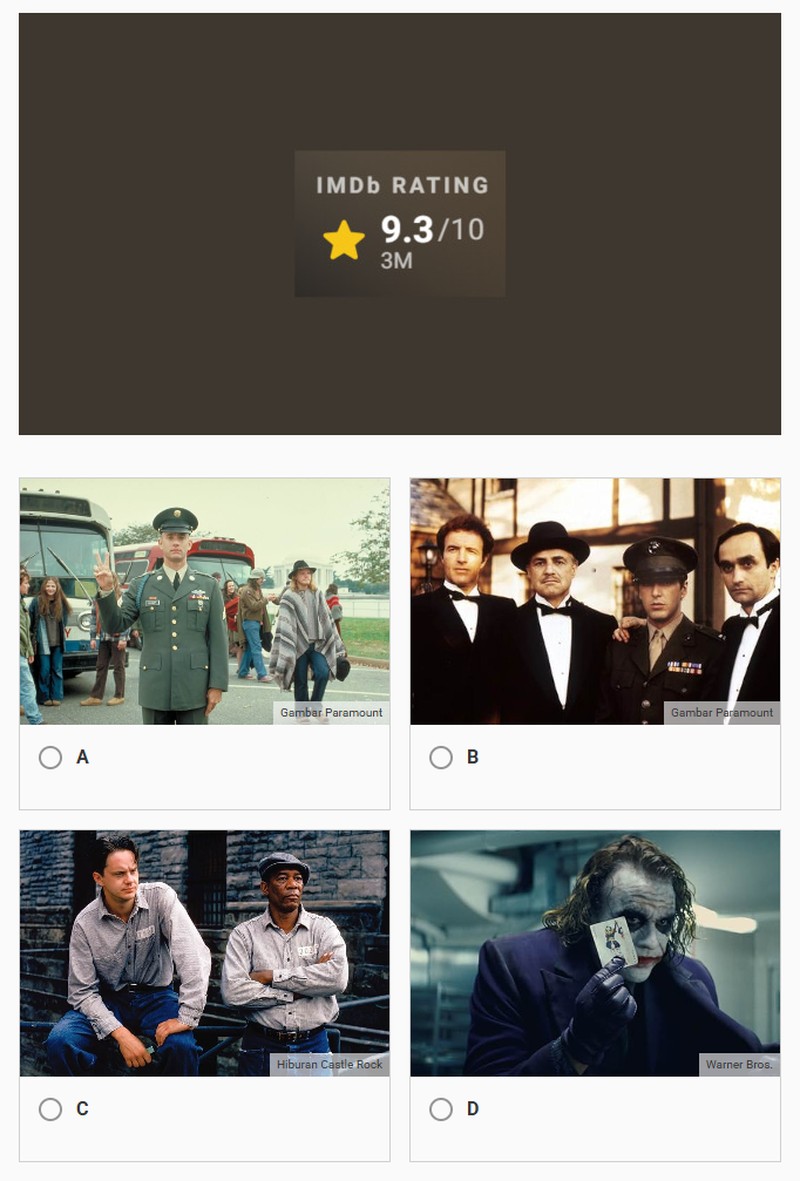Image resolution: width=800 pixels, height=1181 pixels.
Task: Choose the radio button labeled B
Action: 441,758
